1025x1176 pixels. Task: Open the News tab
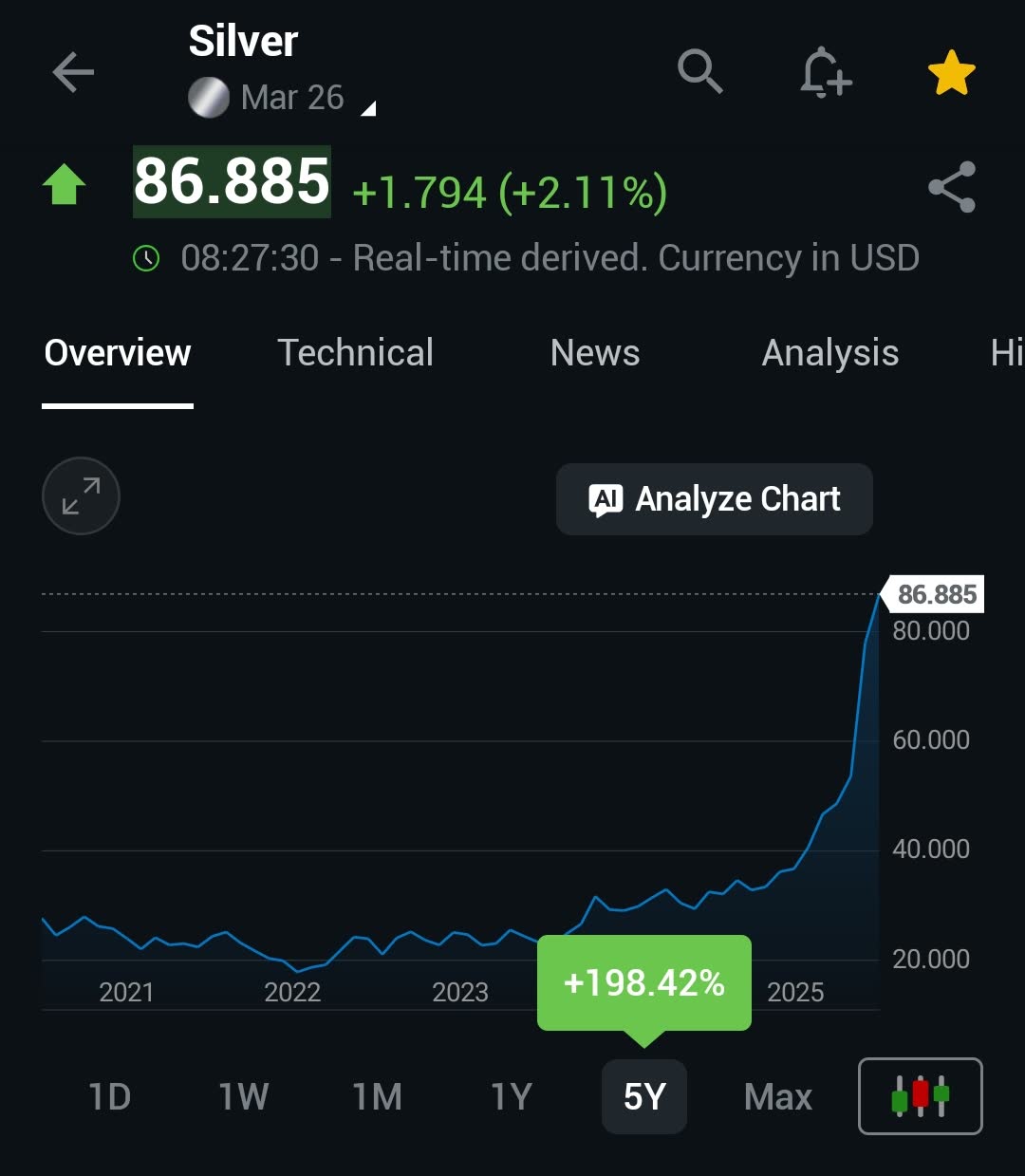coord(595,353)
